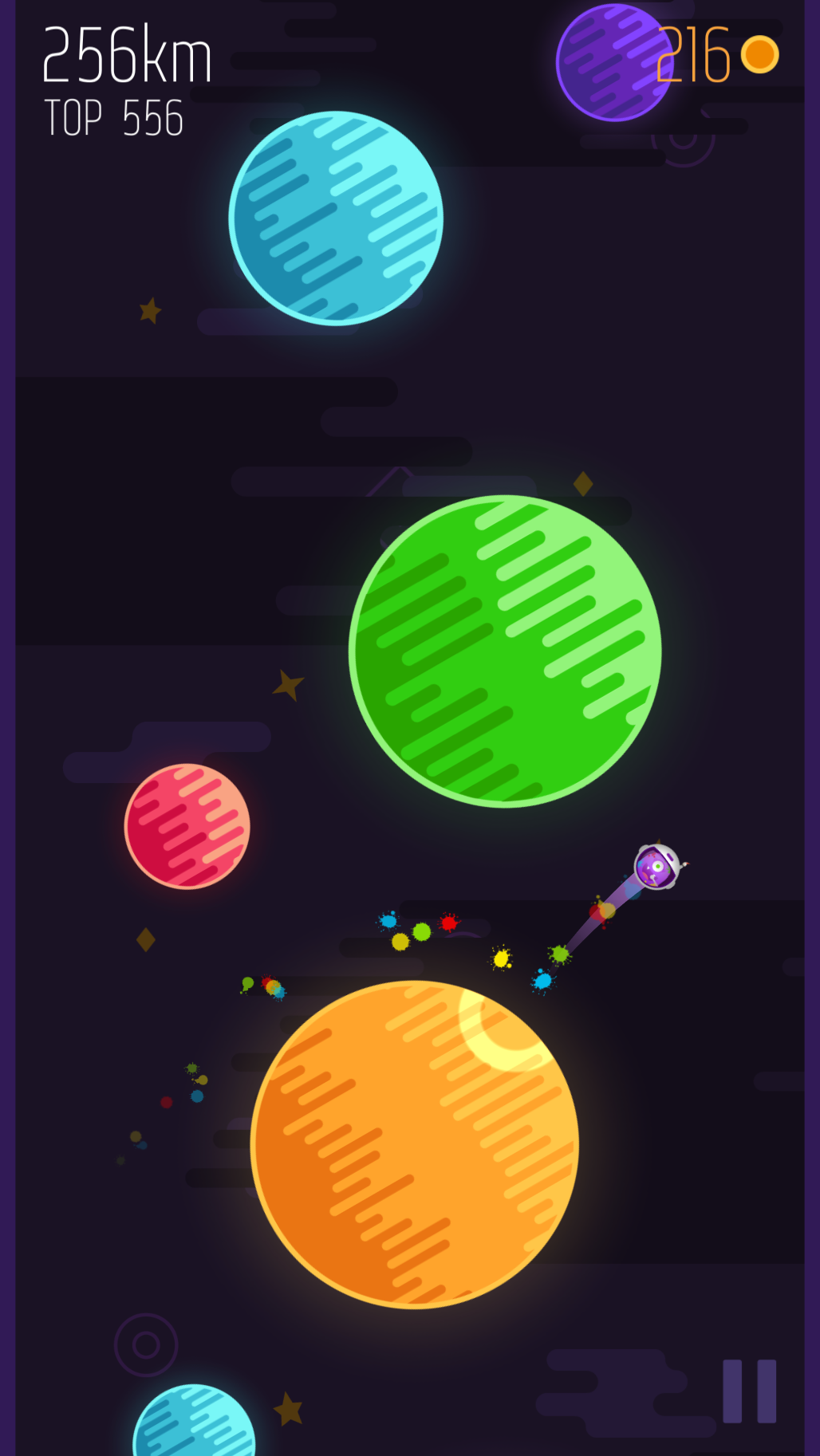The image size is (820, 1456).
Task: Pause the game
Action: [750, 1391]
